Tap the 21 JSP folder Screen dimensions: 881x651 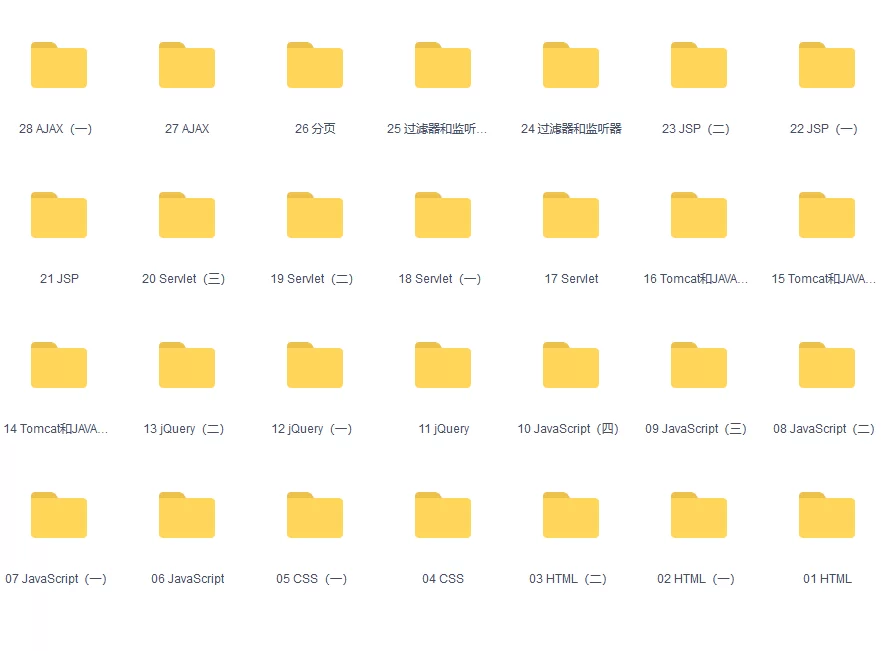tap(58, 216)
